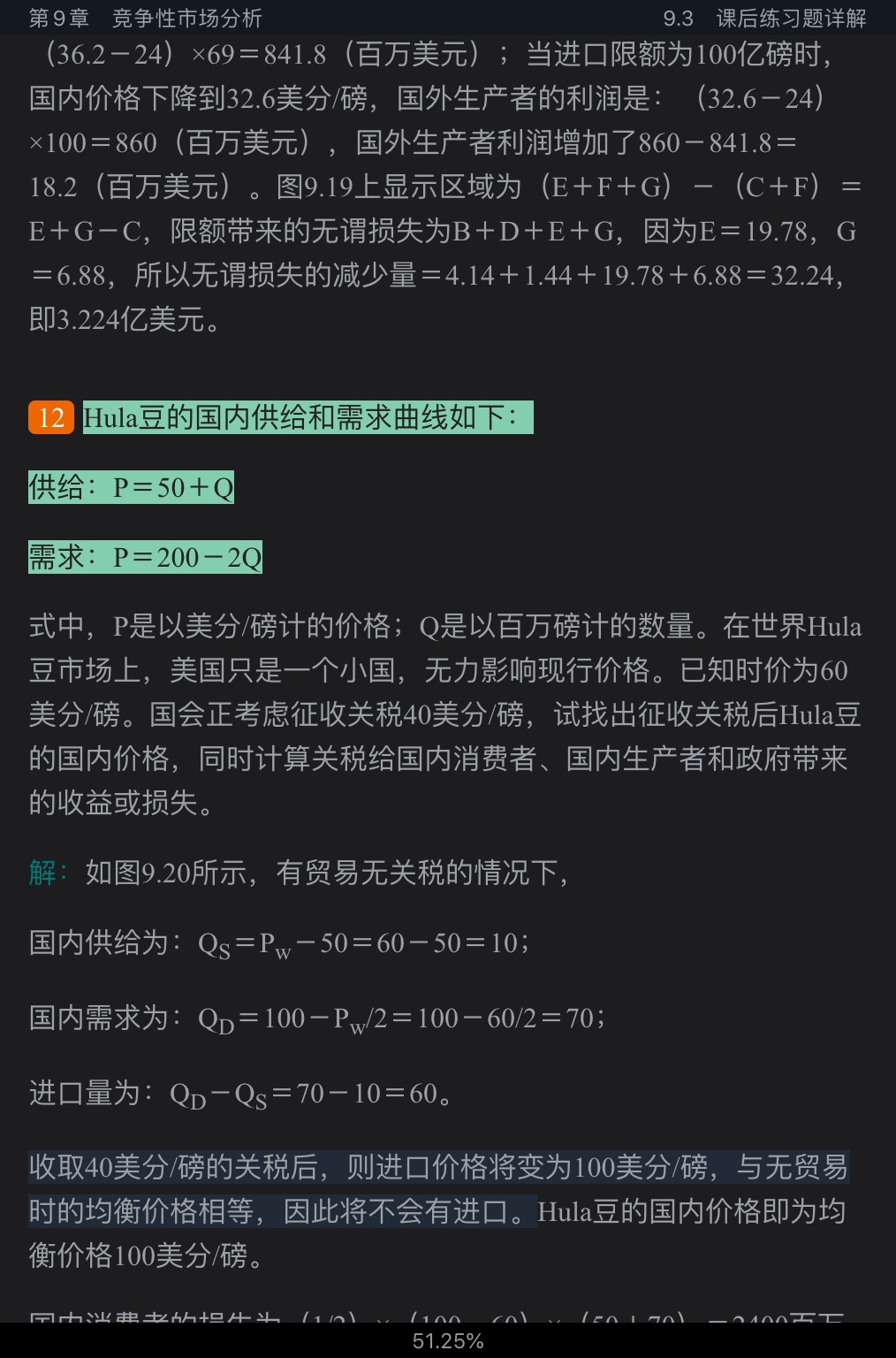Open the highlight on "Hula豆的国内供给和需求曲线如下"

click(x=308, y=417)
